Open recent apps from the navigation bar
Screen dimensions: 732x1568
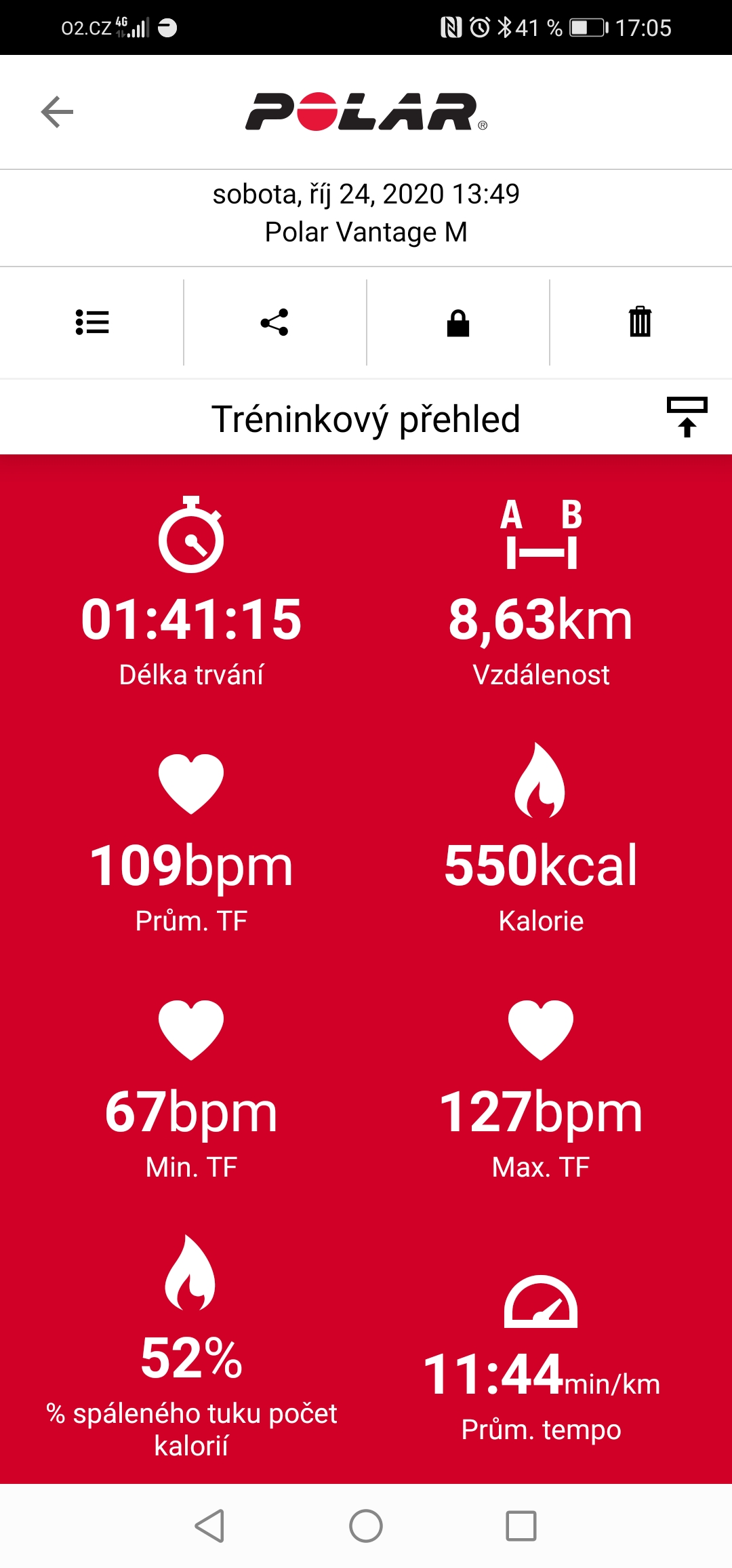pyautogui.click(x=521, y=1526)
